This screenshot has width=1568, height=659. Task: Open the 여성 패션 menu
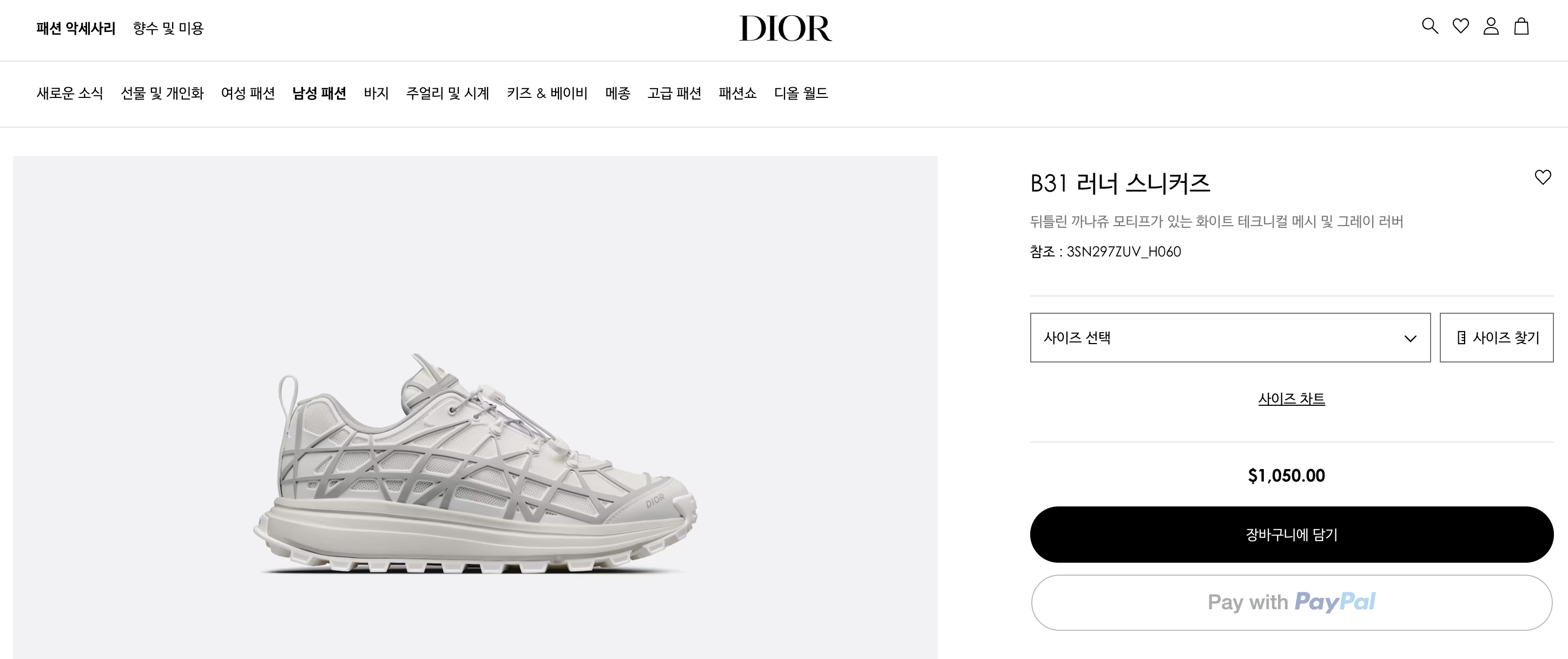pyautogui.click(x=248, y=93)
